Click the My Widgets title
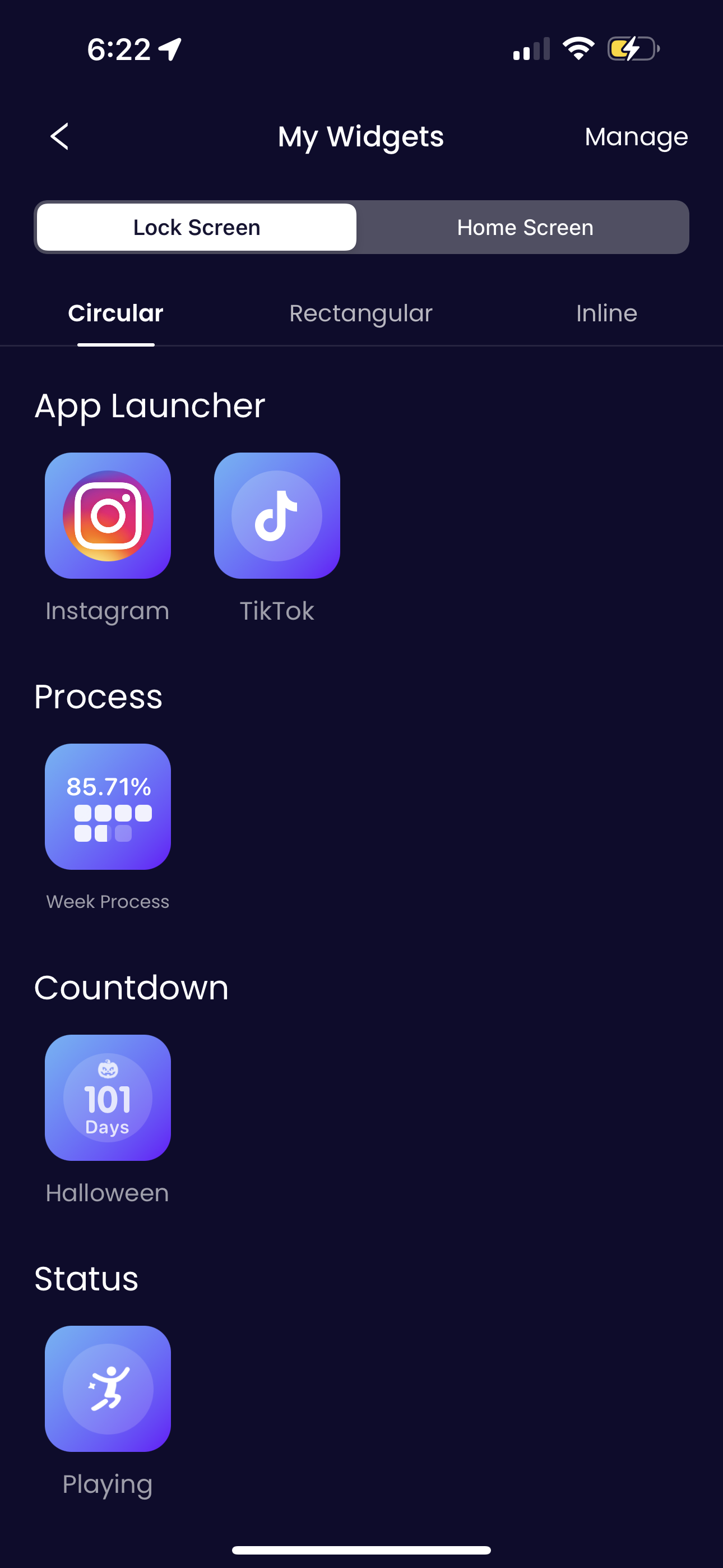Image resolution: width=723 pixels, height=1568 pixels. [360, 136]
